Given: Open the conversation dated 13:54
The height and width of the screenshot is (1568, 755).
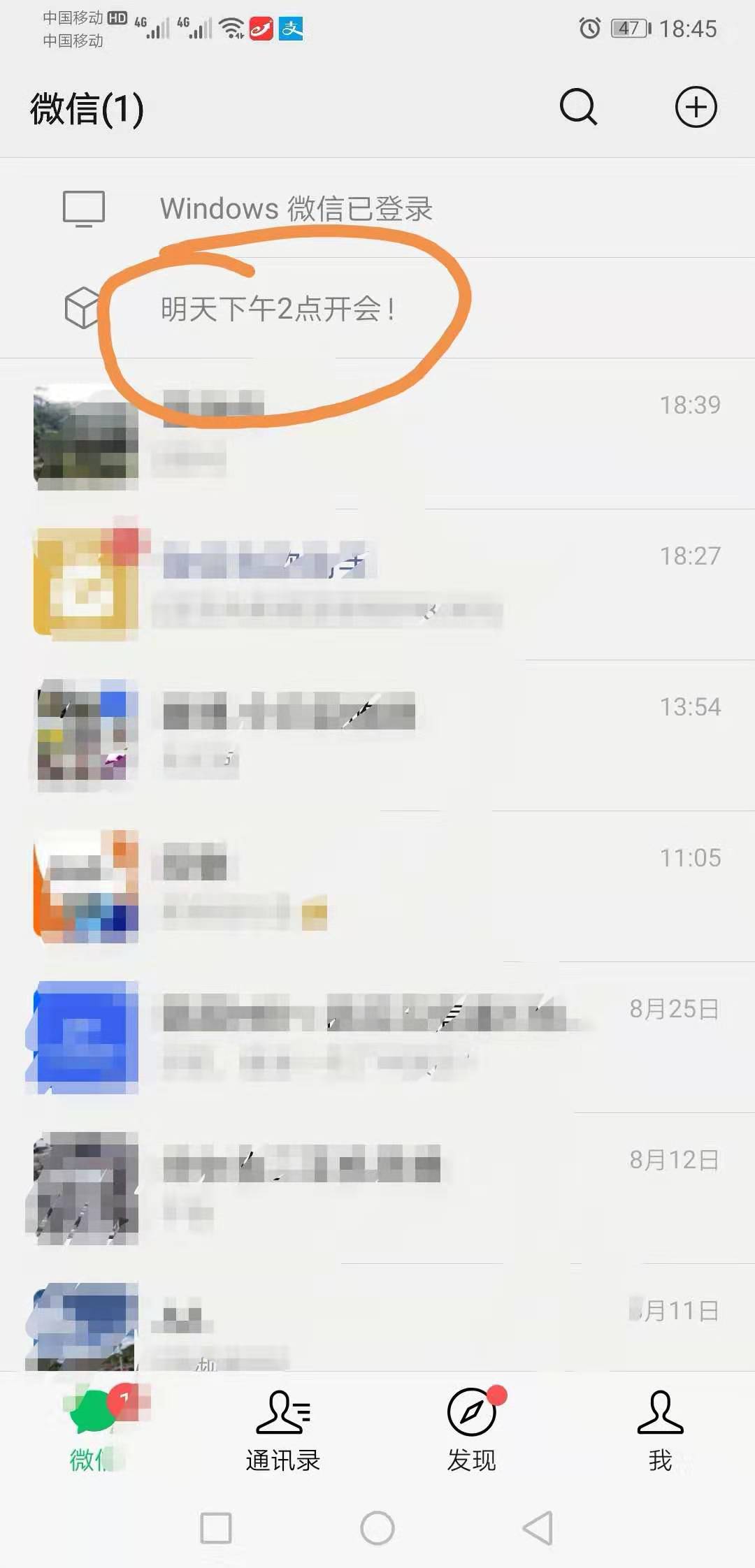Looking at the screenshot, I should point(377,735).
